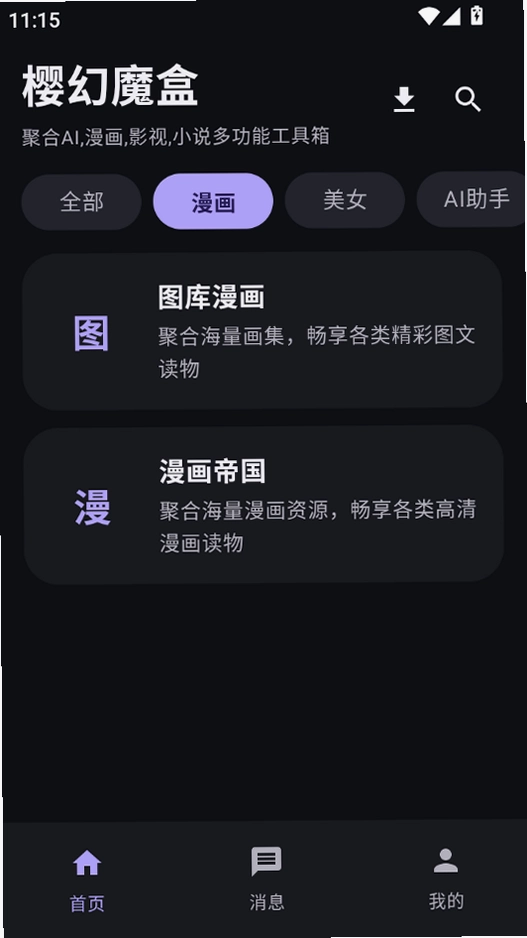Open the 漫画帝国 card
Screen dimensions: 527x938
[263, 505]
